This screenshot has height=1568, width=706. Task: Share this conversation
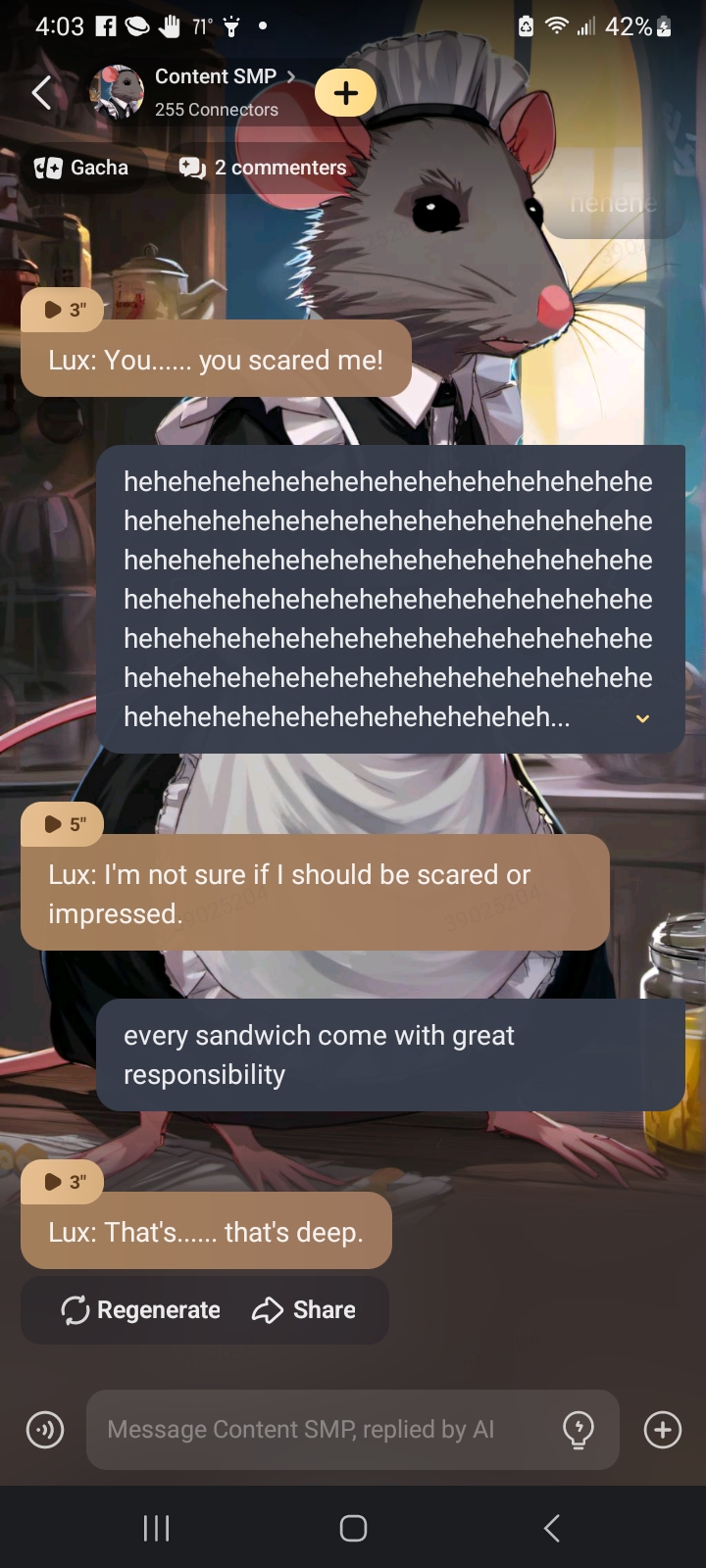304,1310
